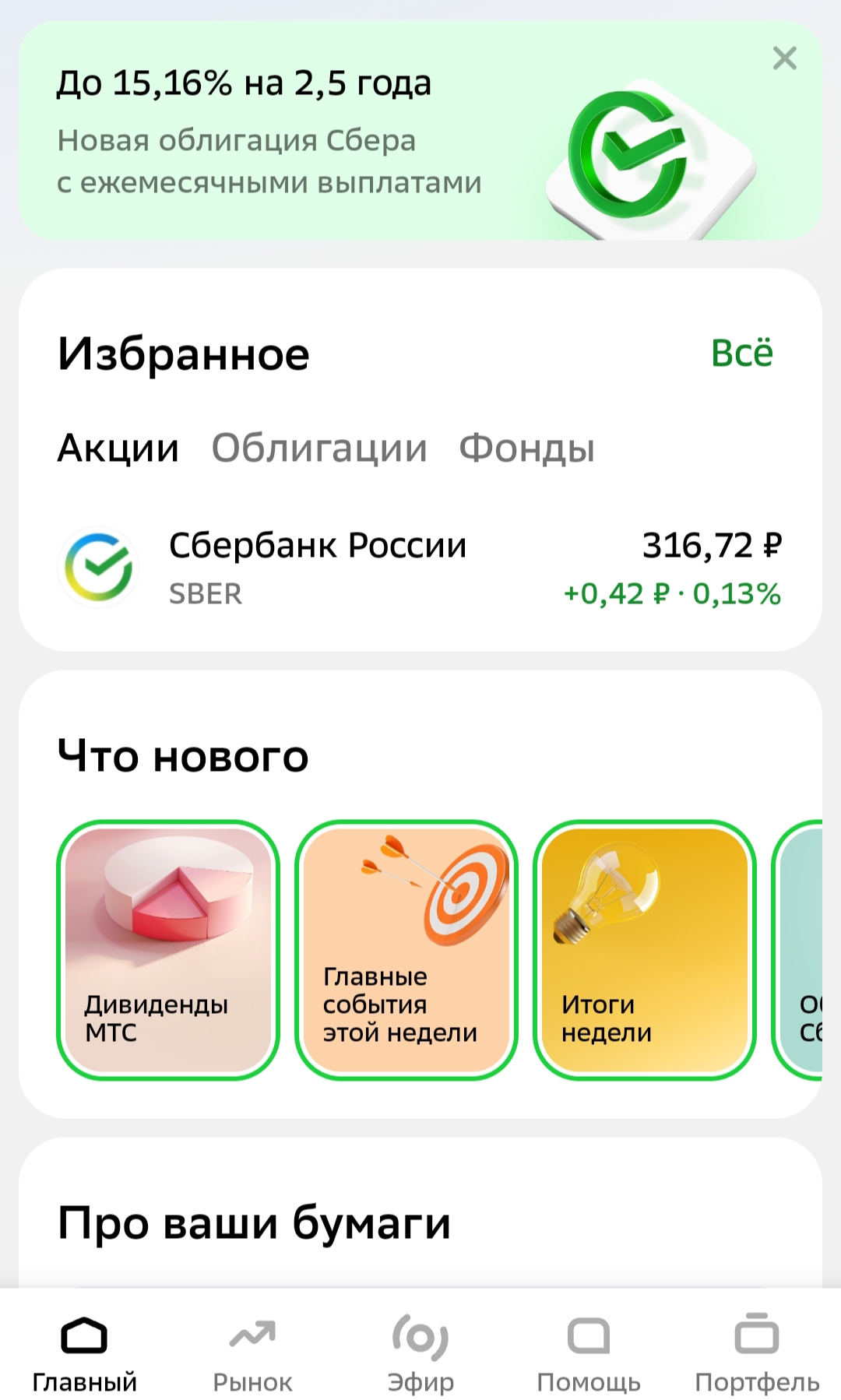
Task: Show the Фонды favorites tab
Action: coord(526,448)
